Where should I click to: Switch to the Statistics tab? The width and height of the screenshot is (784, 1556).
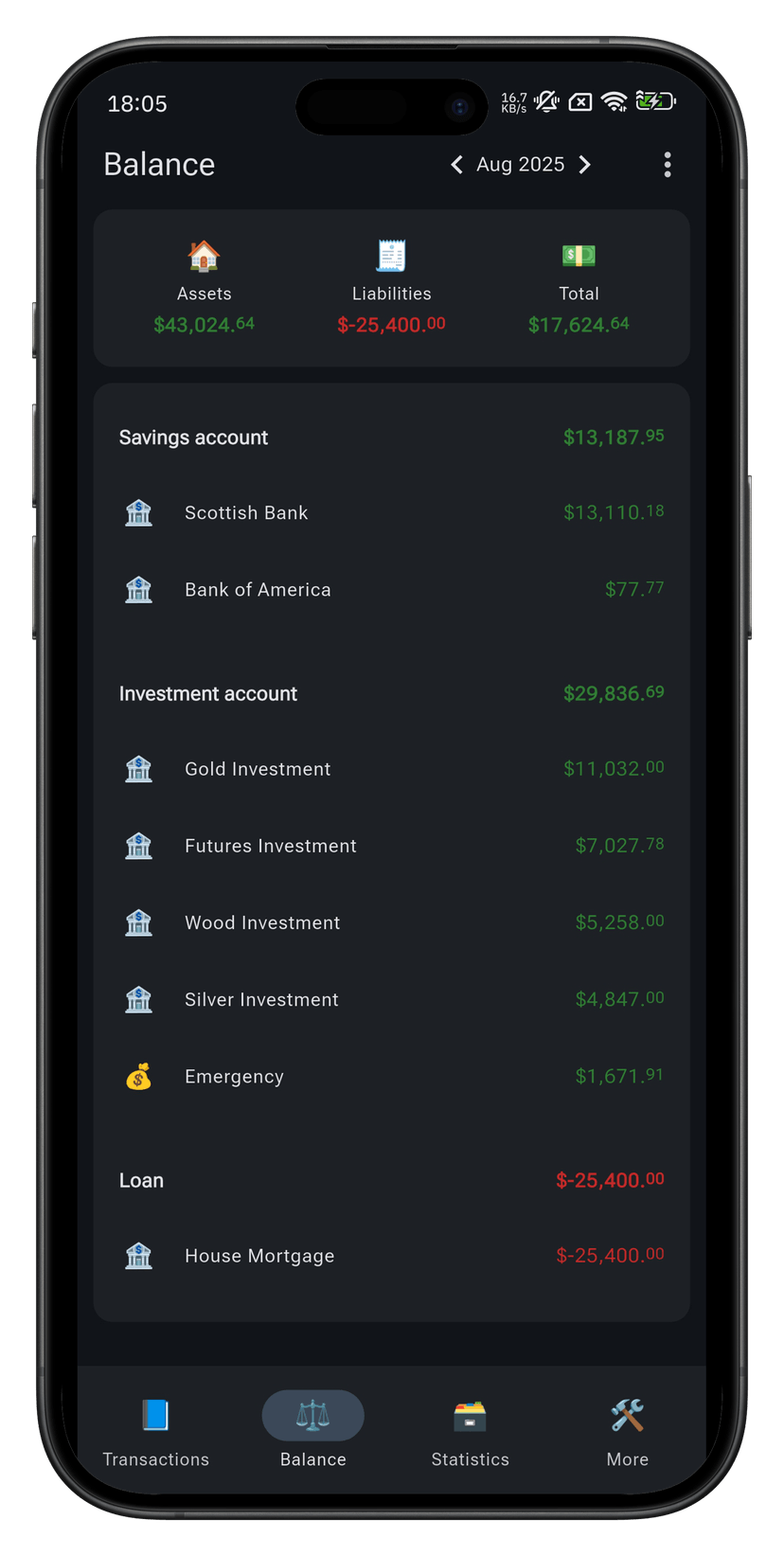point(470,1432)
